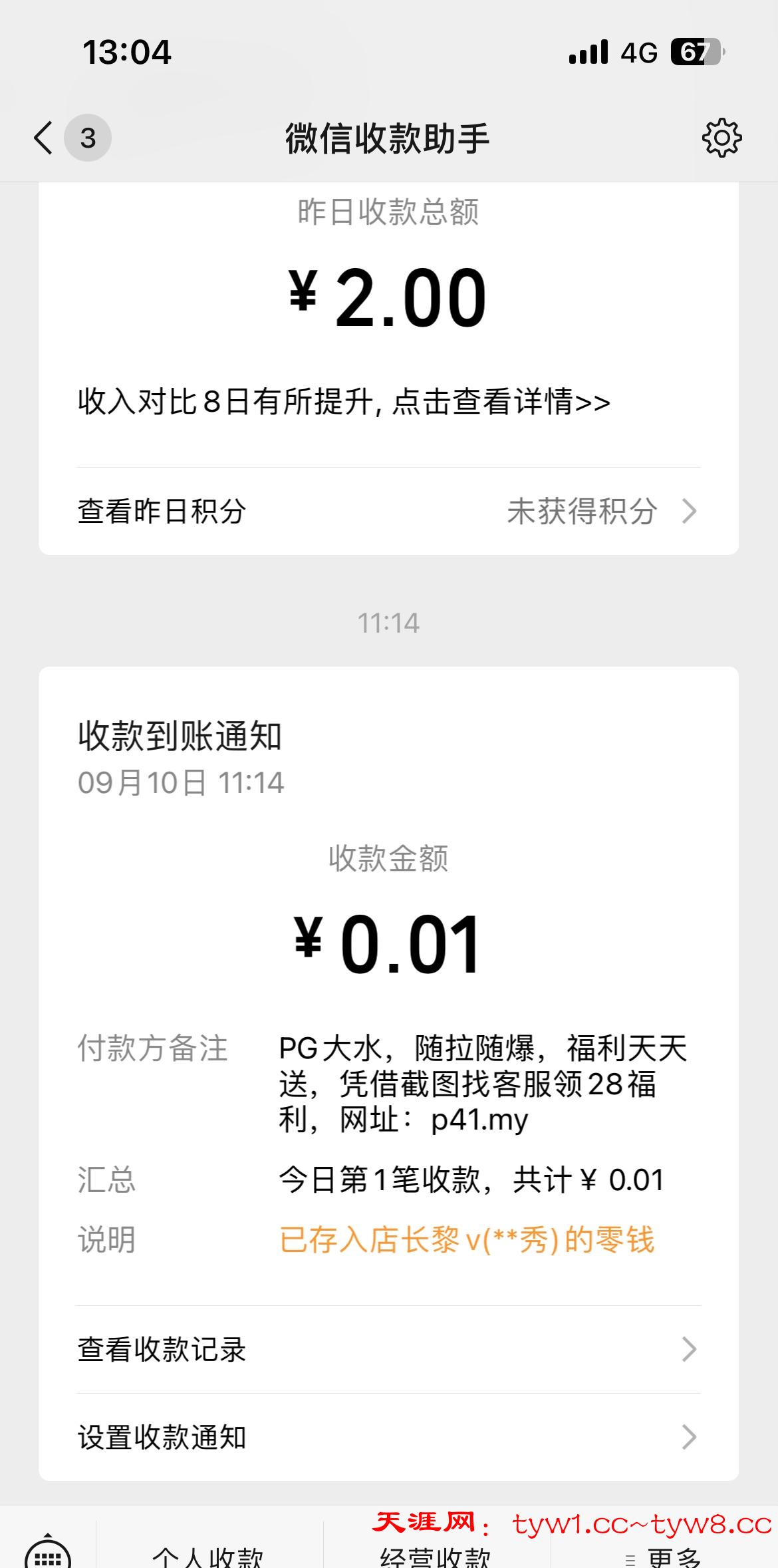Open the income comparison details link
The width and height of the screenshot is (778, 1568).
pyautogui.click(x=344, y=402)
